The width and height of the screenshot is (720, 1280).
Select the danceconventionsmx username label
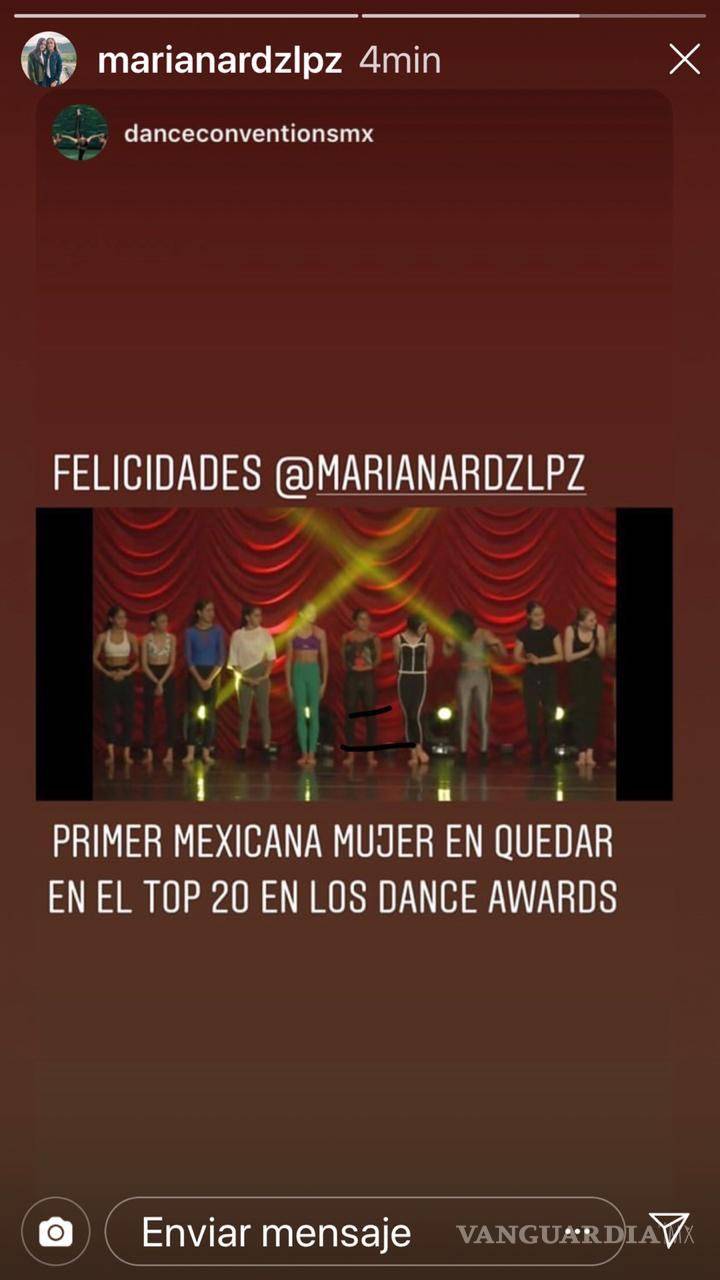point(248,134)
